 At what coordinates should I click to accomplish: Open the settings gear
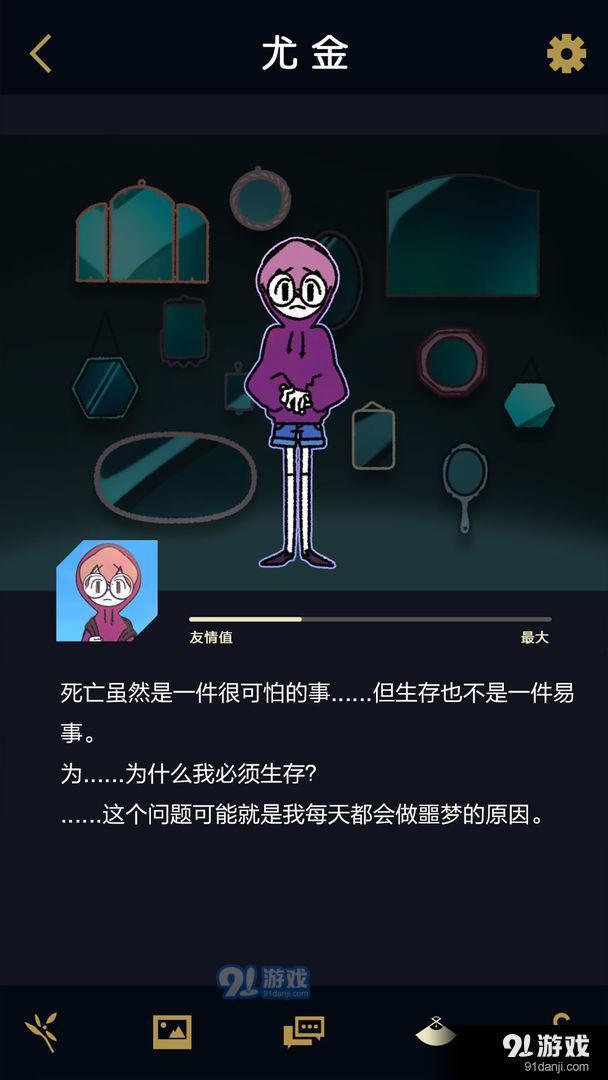pos(566,54)
